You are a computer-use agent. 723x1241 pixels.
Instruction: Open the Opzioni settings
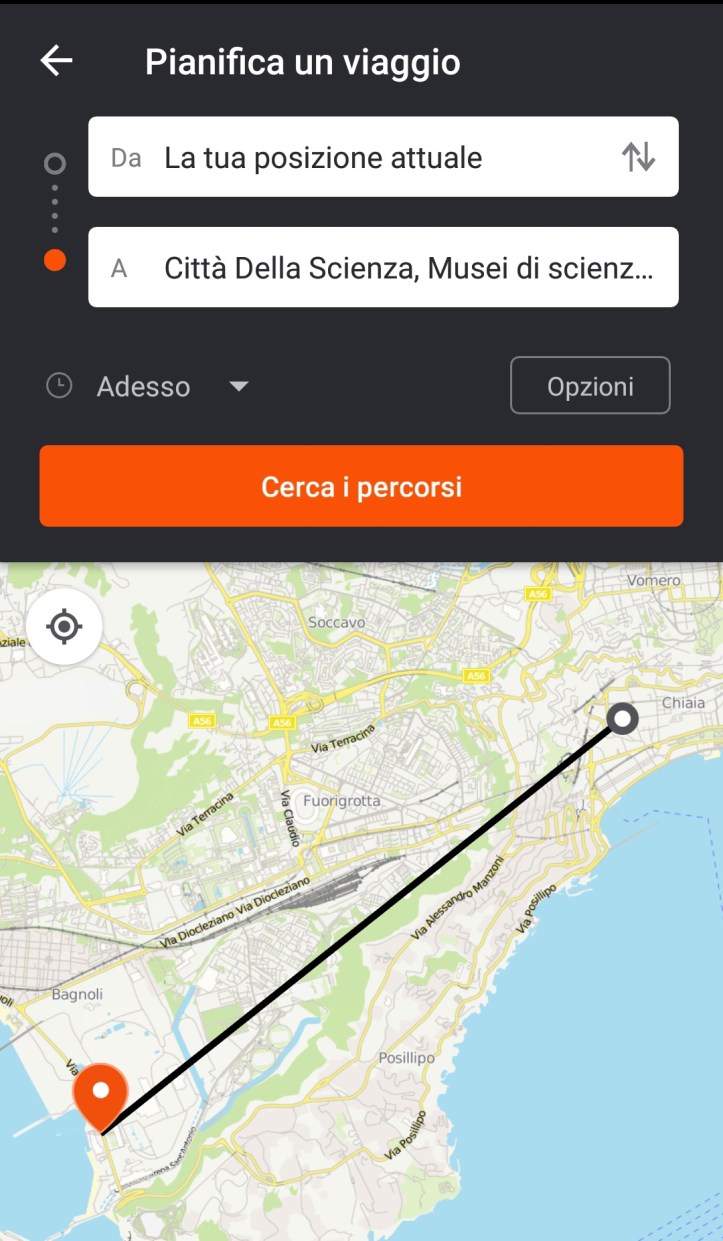pyautogui.click(x=590, y=386)
